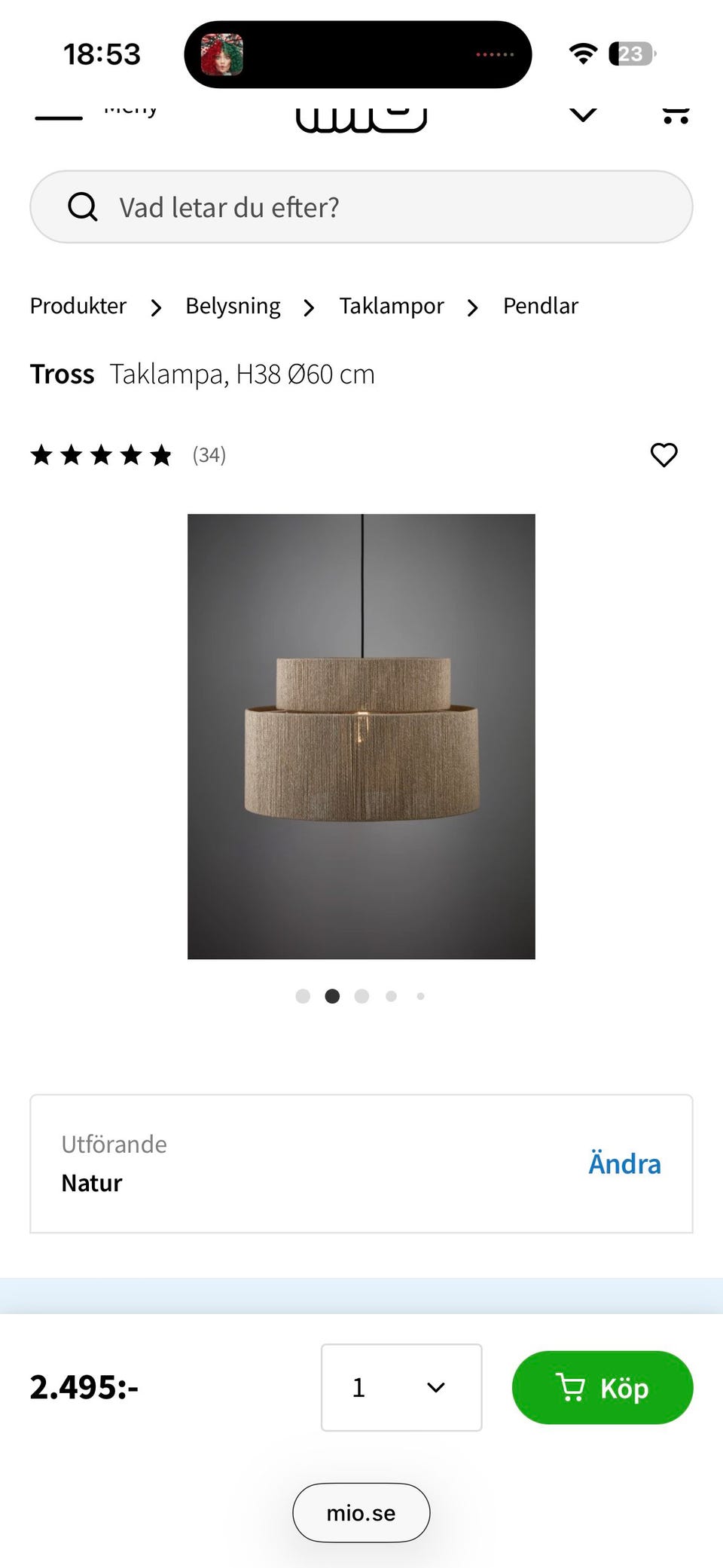Click the Mio logo
Screen dimensions: 723x1568
coord(361,117)
